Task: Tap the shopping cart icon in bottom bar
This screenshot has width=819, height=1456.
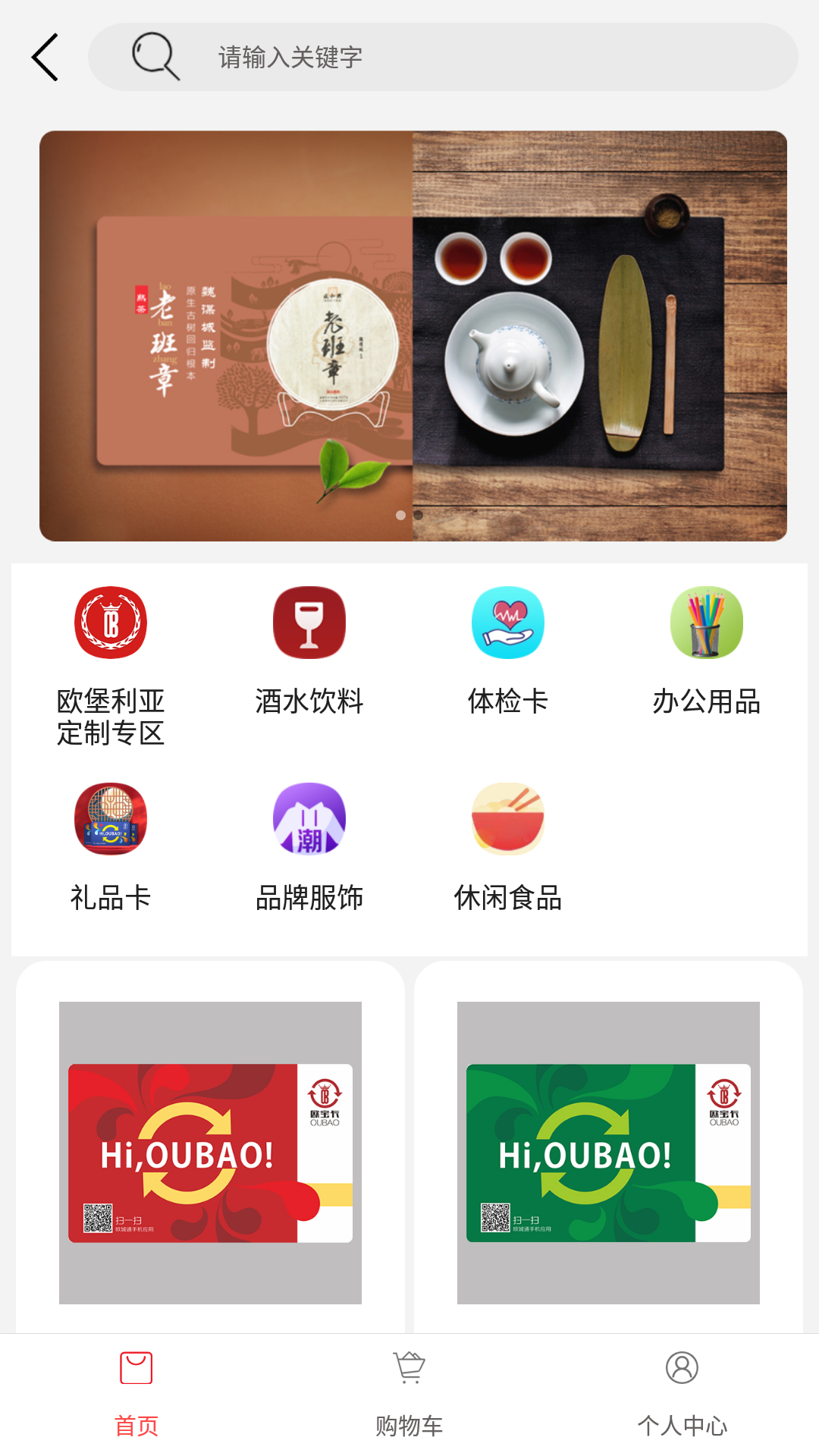Action: coord(409,1369)
